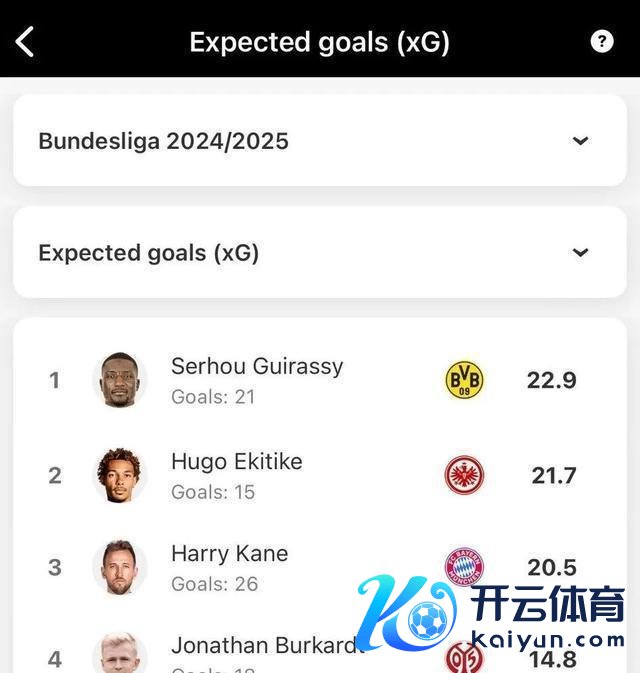Select Harry Kane in the ranking list

point(230,566)
